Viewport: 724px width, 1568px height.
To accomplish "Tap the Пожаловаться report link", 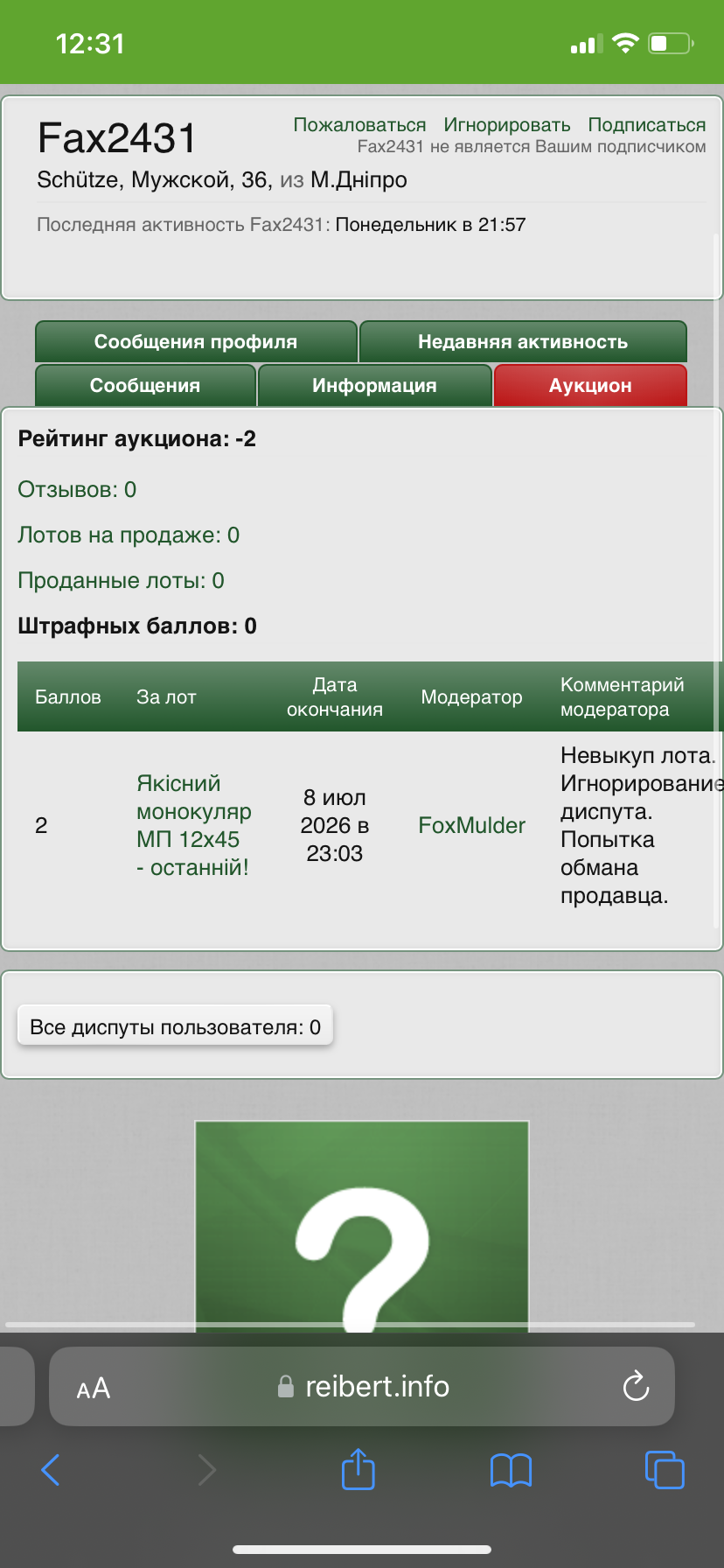I will pos(359,125).
